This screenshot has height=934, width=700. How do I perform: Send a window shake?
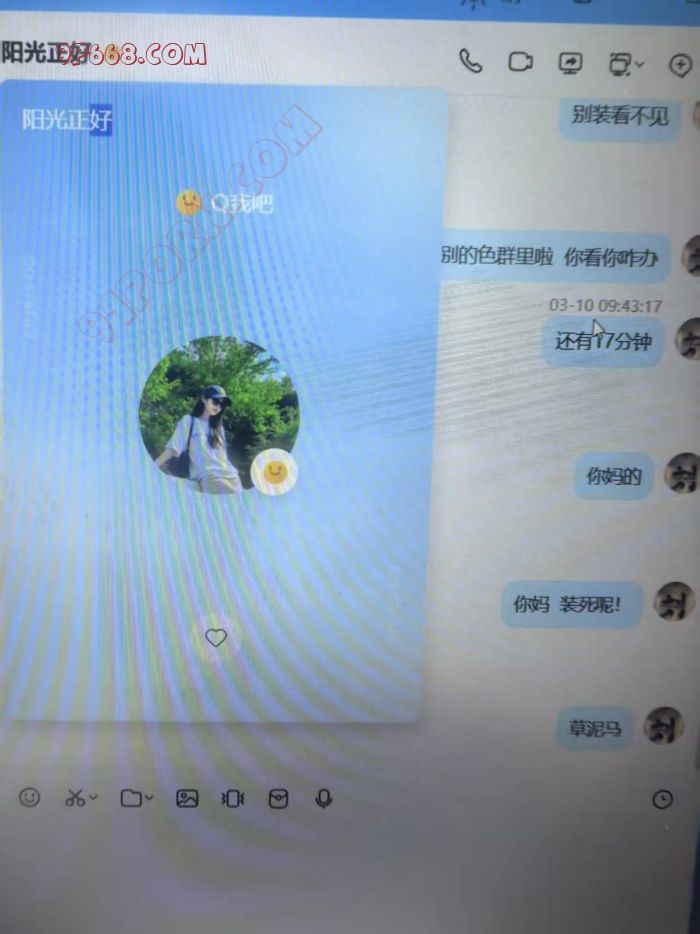(233, 798)
